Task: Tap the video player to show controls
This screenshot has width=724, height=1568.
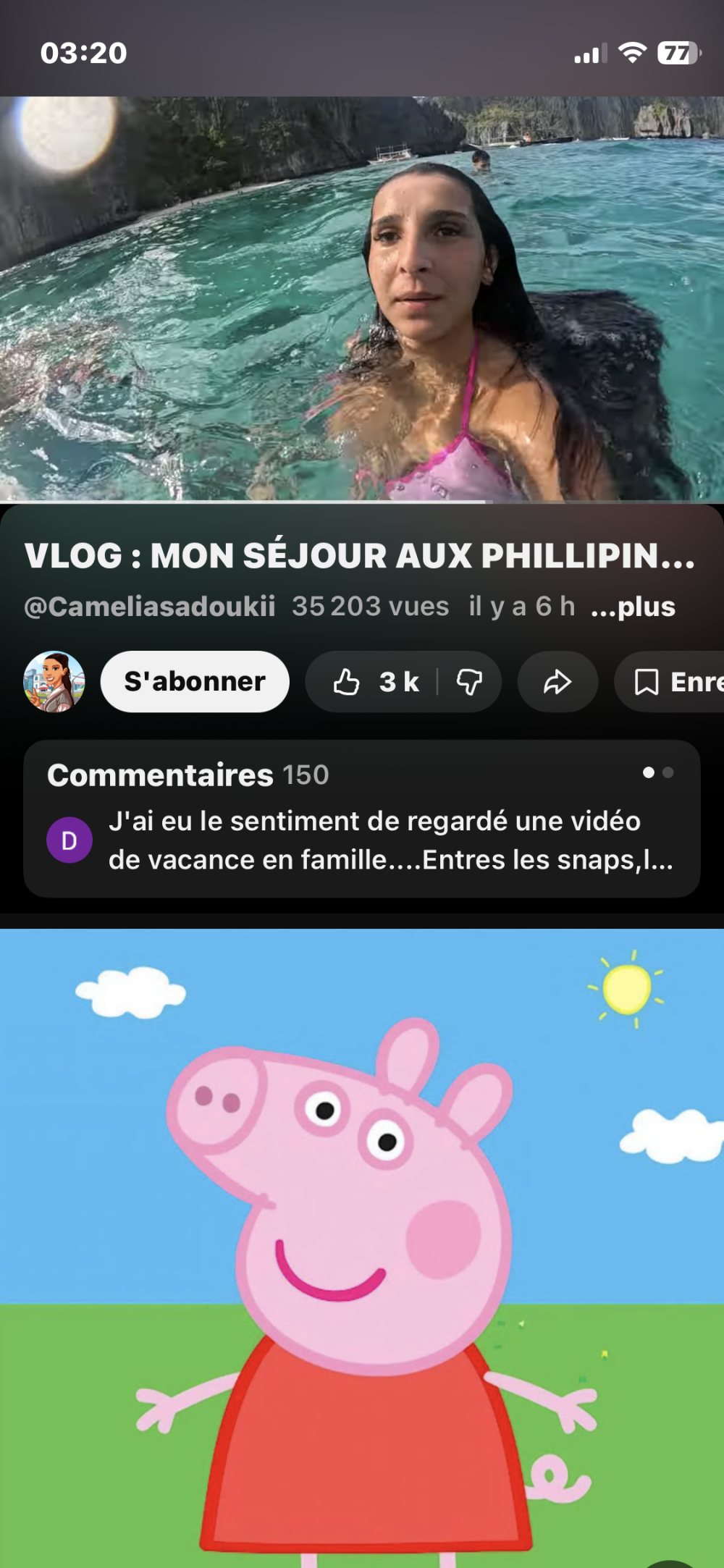Action: tap(362, 298)
